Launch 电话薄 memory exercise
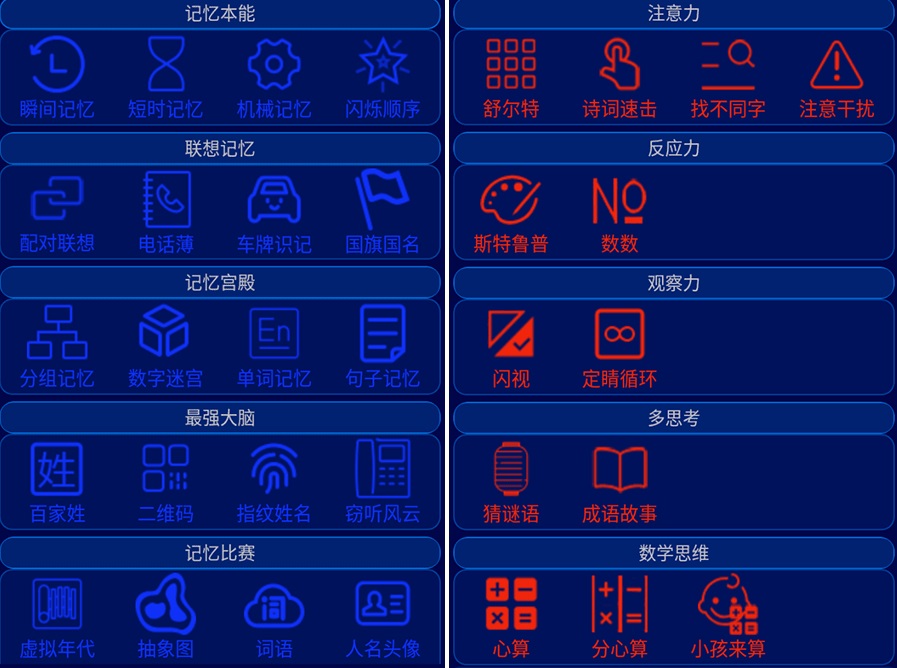This screenshot has height=668, width=897. (166, 212)
